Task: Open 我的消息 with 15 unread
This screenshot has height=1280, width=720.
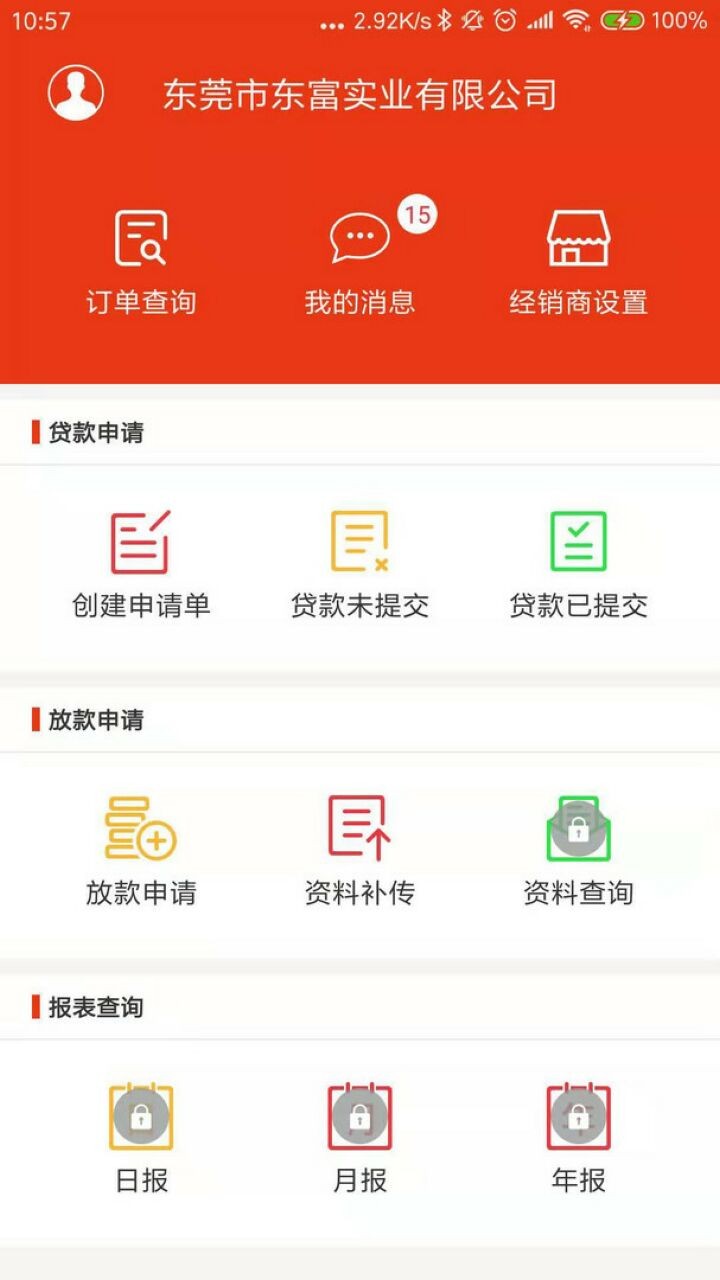Action: point(360,262)
